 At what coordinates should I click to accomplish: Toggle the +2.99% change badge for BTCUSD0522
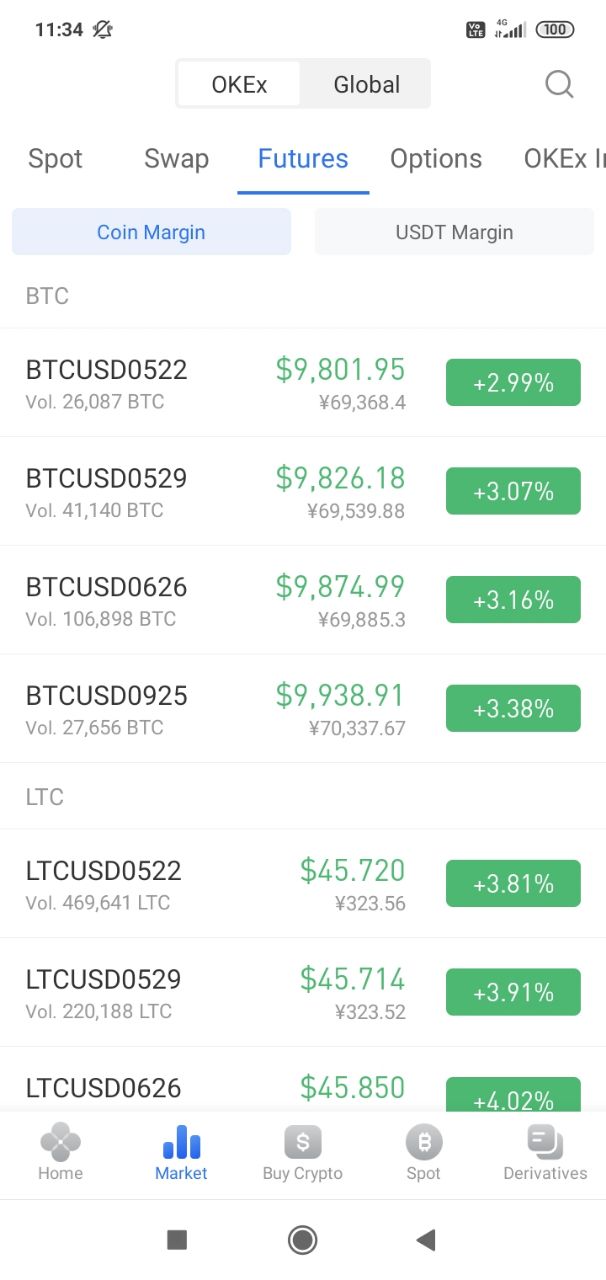tap(513, 382)
